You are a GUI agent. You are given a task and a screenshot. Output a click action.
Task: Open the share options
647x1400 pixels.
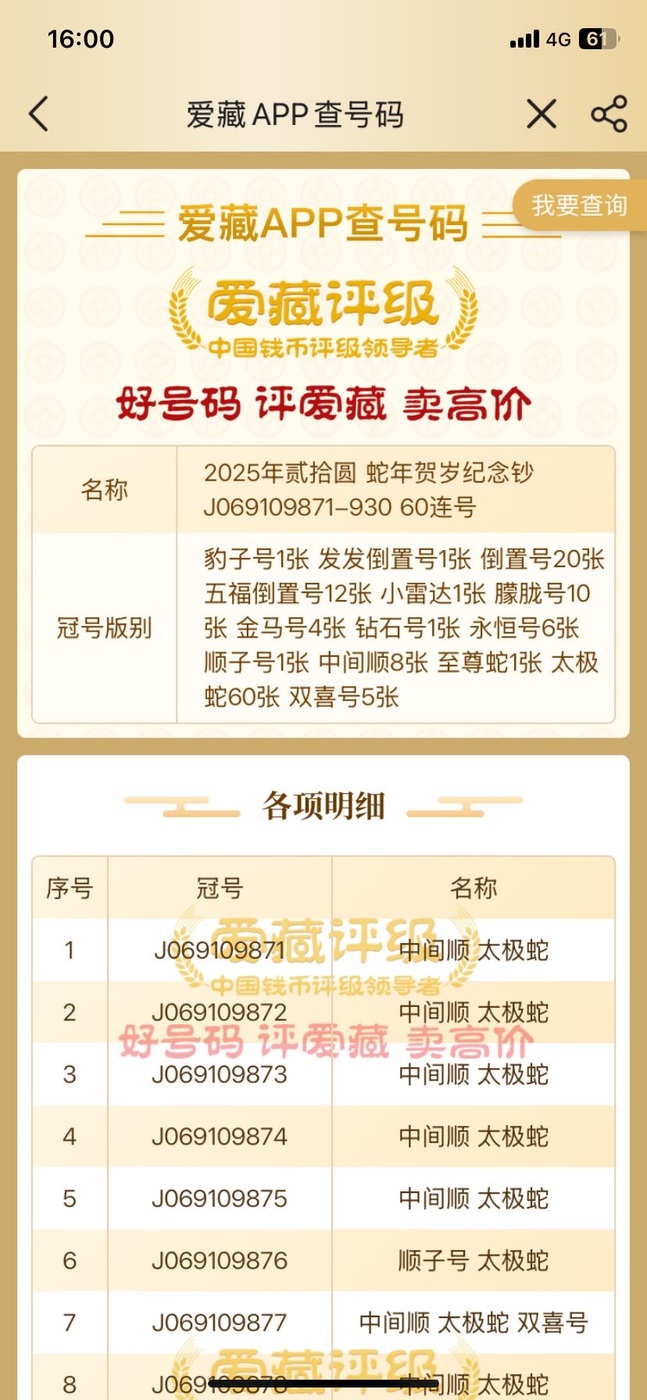609,114
